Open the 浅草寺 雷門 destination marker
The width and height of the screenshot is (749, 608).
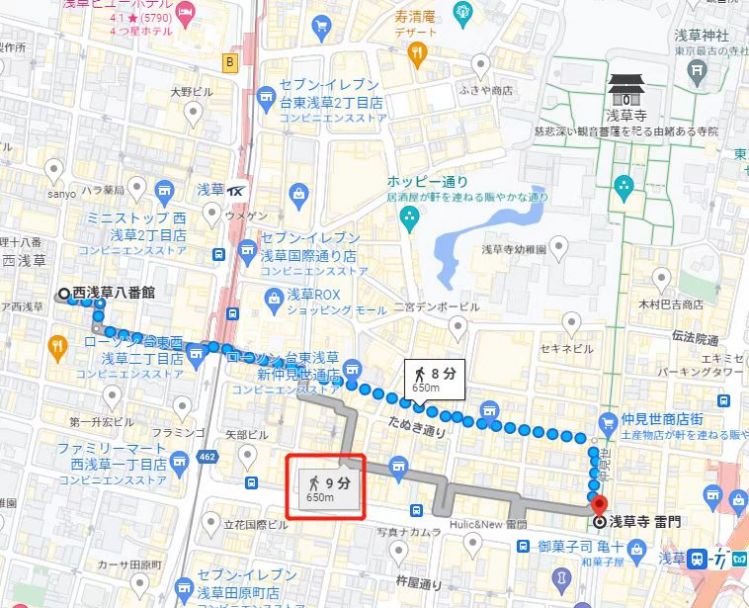pyautogui.click(x=599, y=504)
